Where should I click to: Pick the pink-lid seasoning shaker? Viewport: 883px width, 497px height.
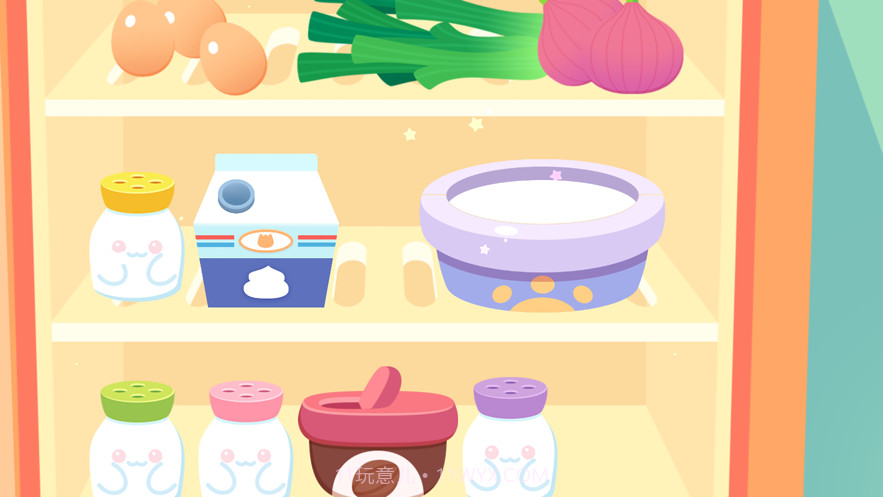coord(246,438)
